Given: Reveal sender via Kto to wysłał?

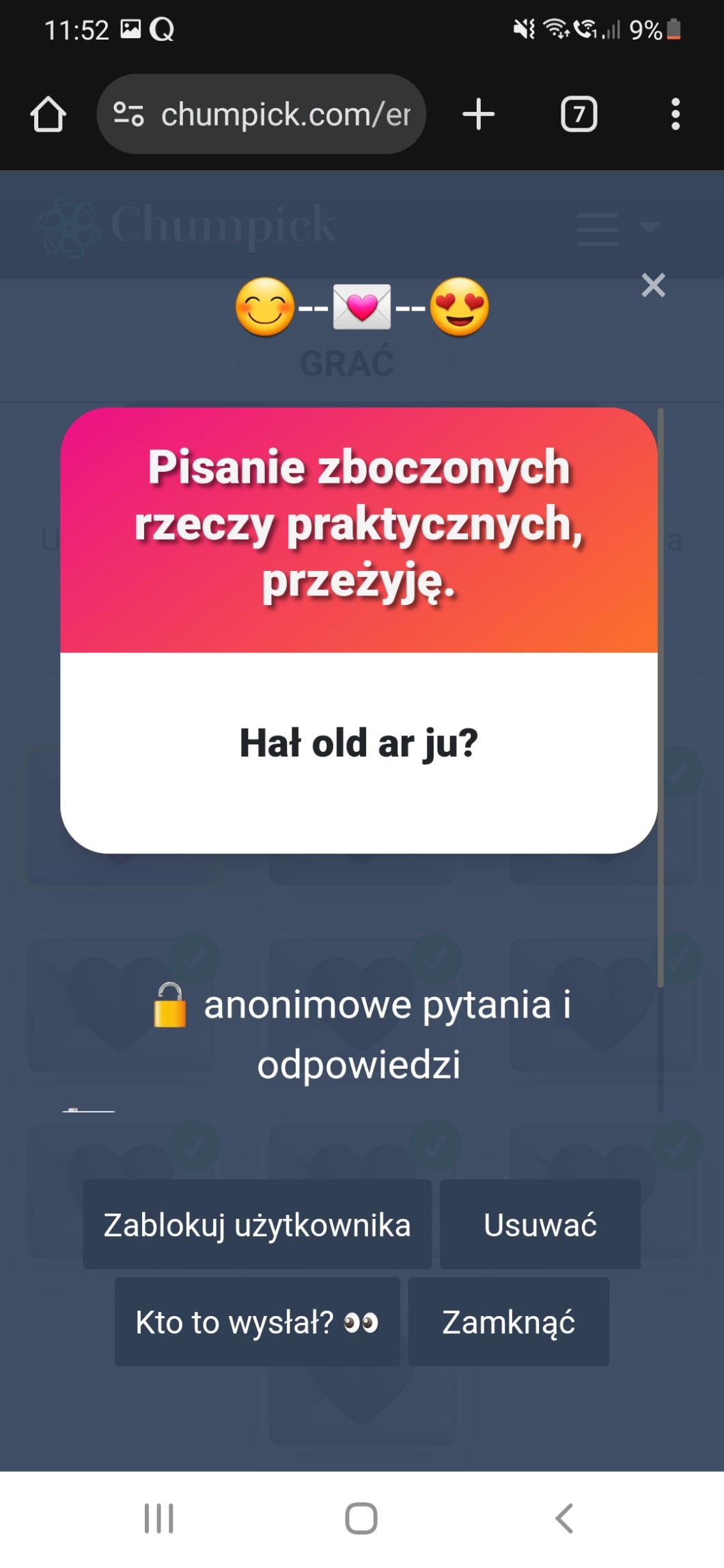Looking at the screenshot, I should coord(257,1321).
